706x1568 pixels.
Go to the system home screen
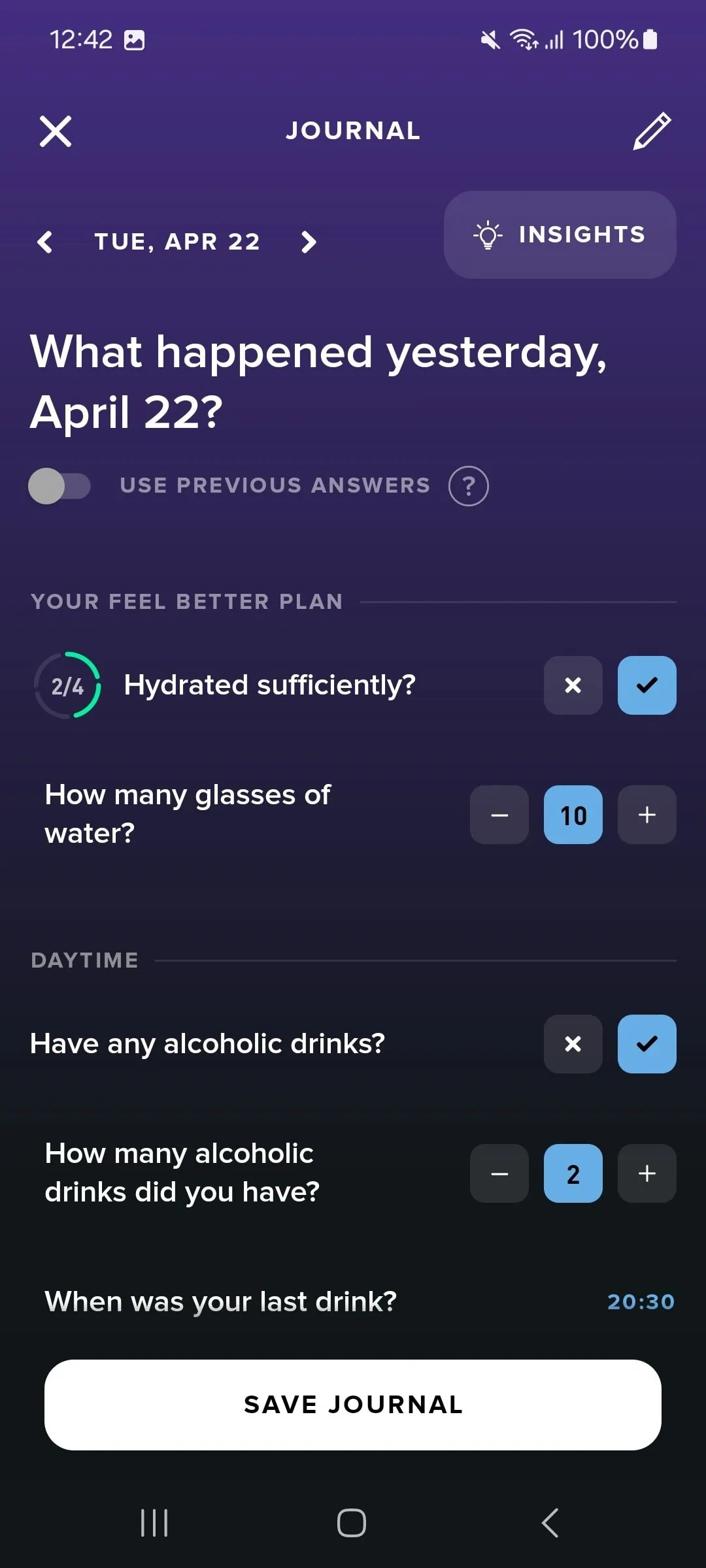(352, 1523)
